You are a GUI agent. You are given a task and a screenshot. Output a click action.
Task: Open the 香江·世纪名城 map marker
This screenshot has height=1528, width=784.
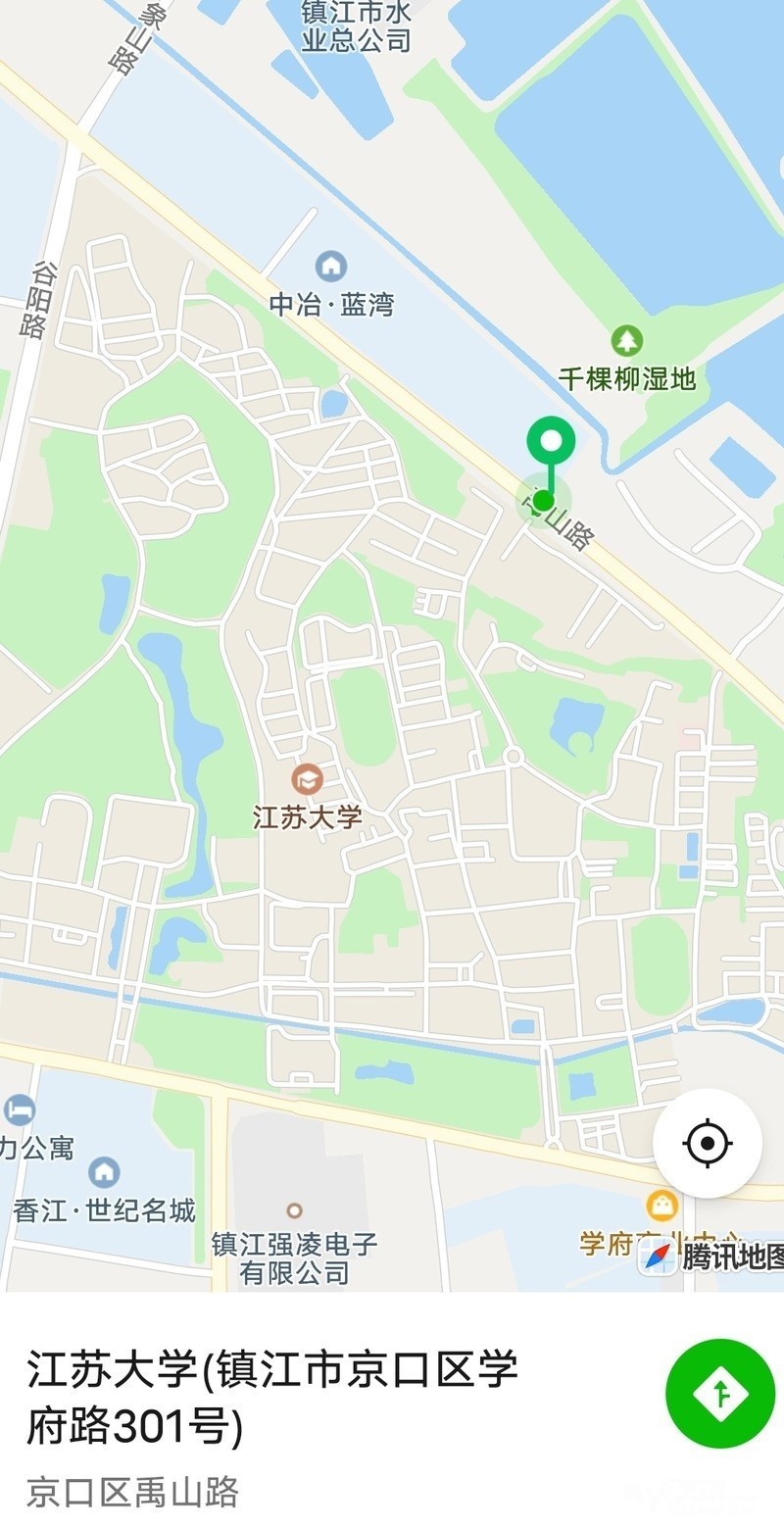(x=104, y=1172)
